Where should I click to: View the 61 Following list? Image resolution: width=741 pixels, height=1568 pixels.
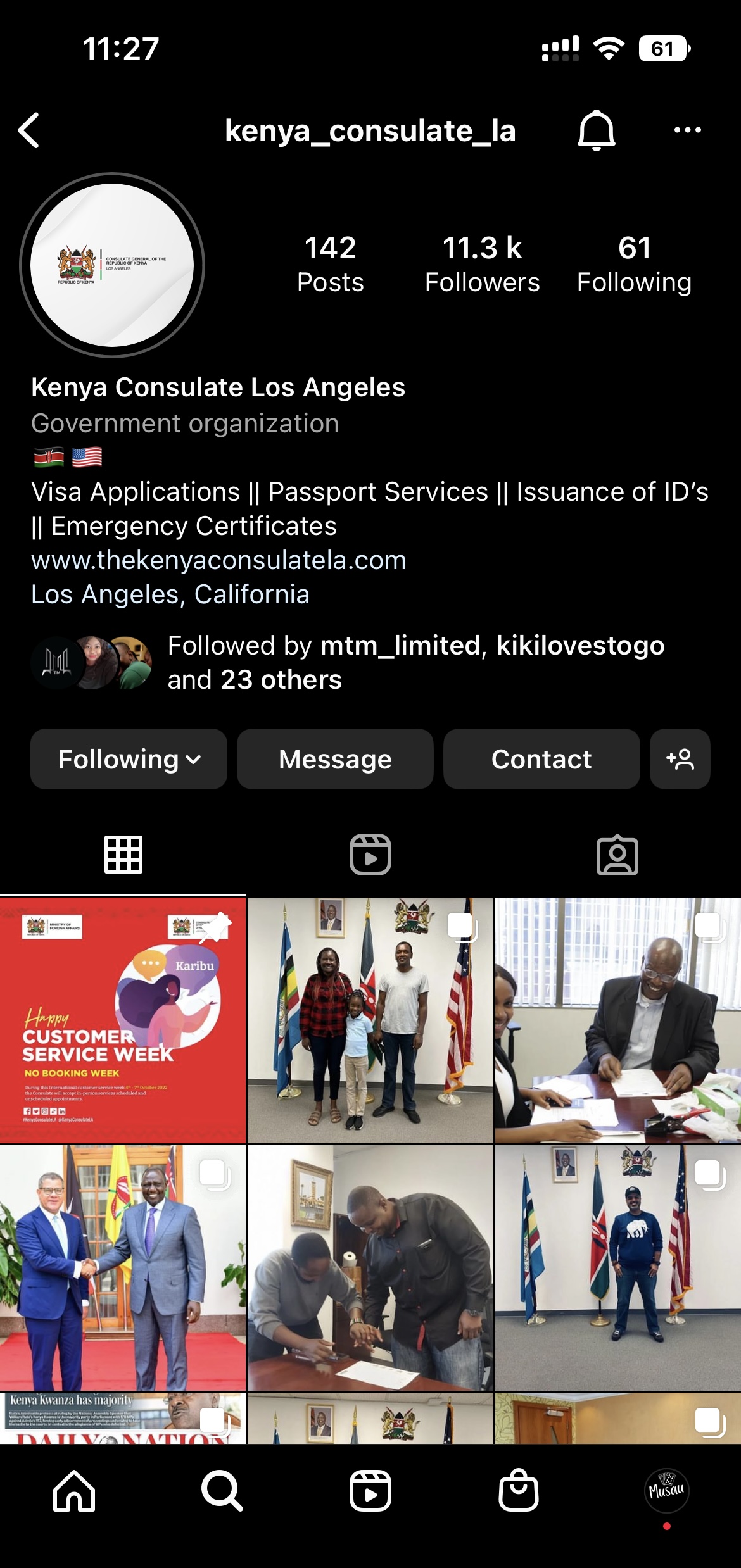(634, 264)
